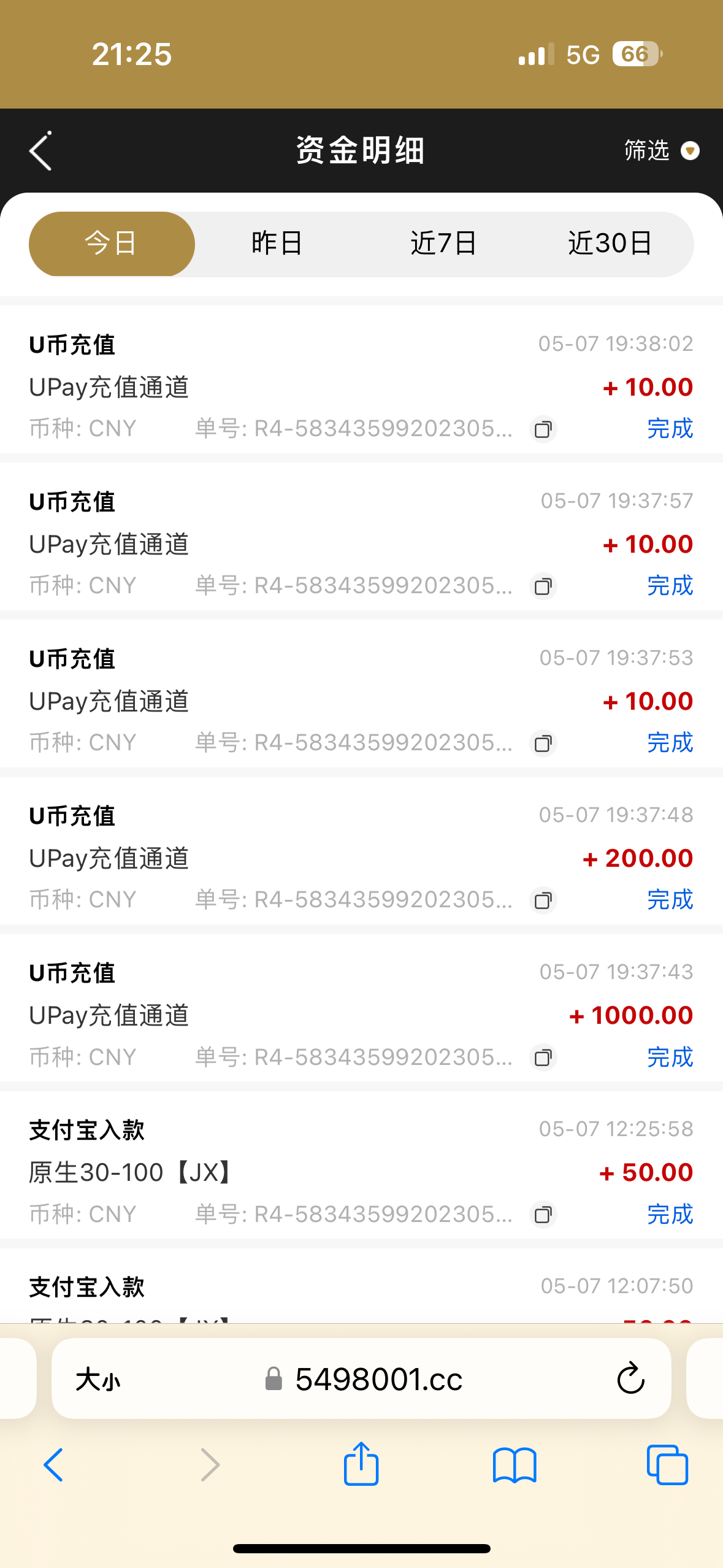
Task: Copy order number of the 1000.00 recharge
Action: coord(542,1058)
